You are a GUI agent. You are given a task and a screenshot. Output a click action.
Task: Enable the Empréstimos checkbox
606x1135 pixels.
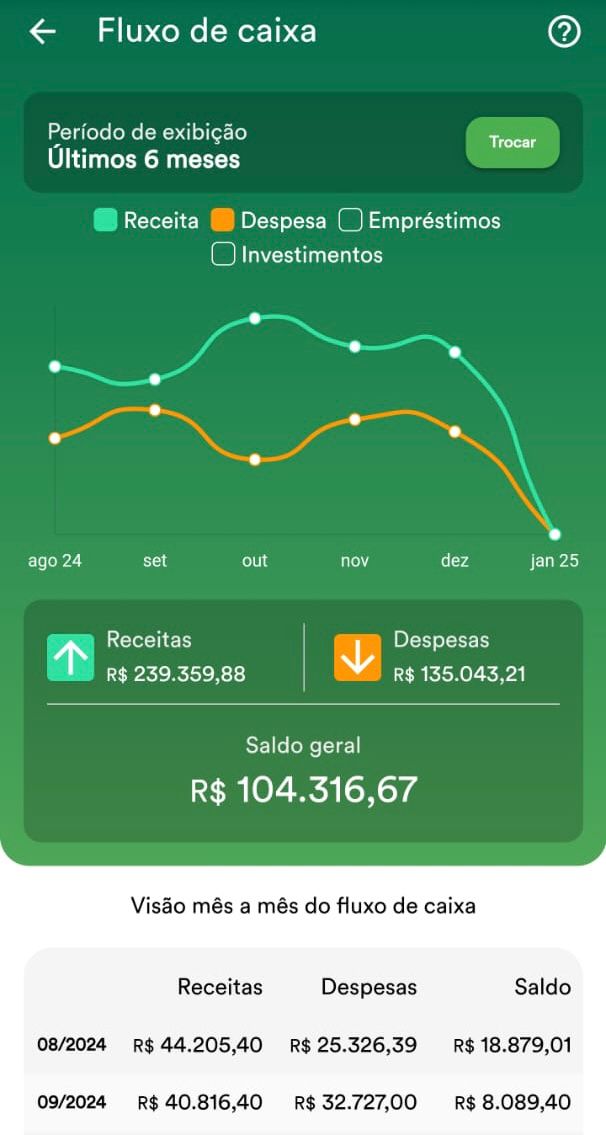coord(351,220)
